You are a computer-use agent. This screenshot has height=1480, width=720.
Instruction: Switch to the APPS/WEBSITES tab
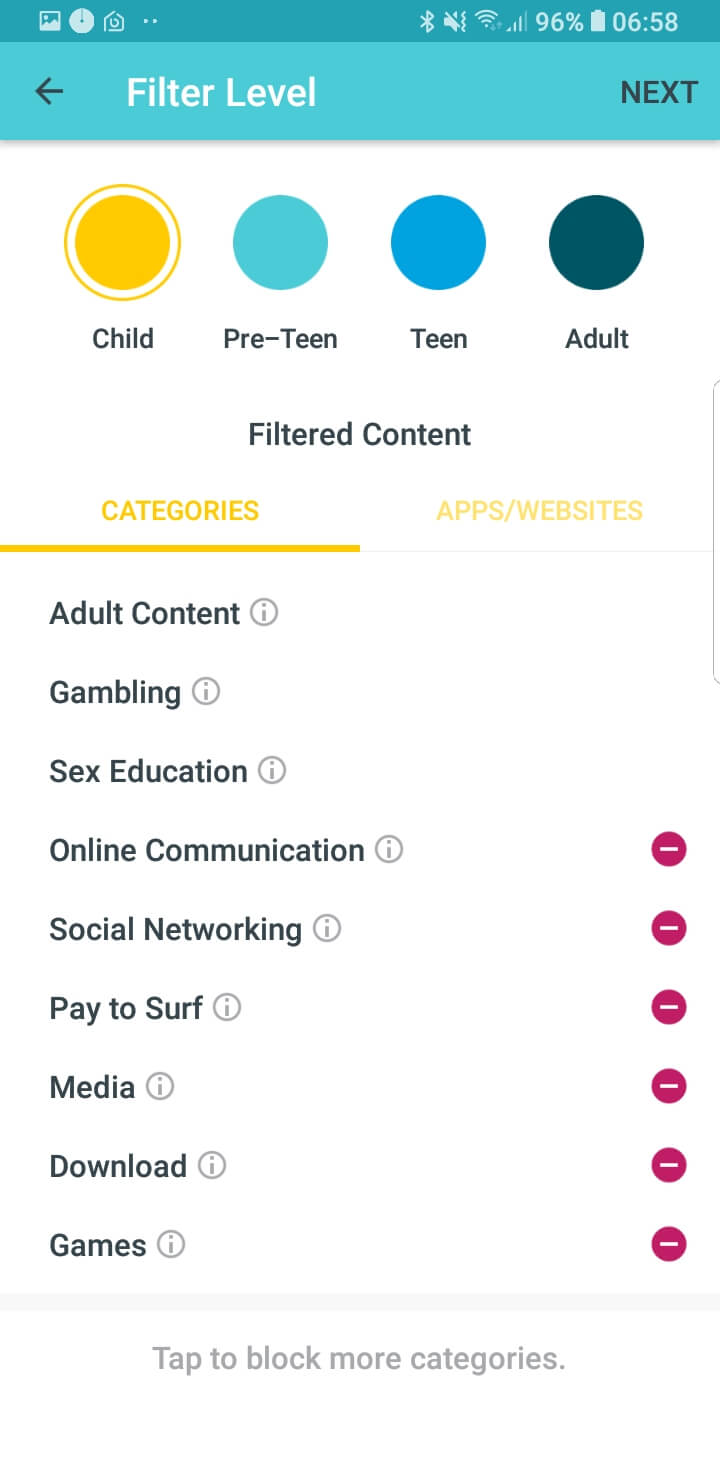[x=539, y=511]
